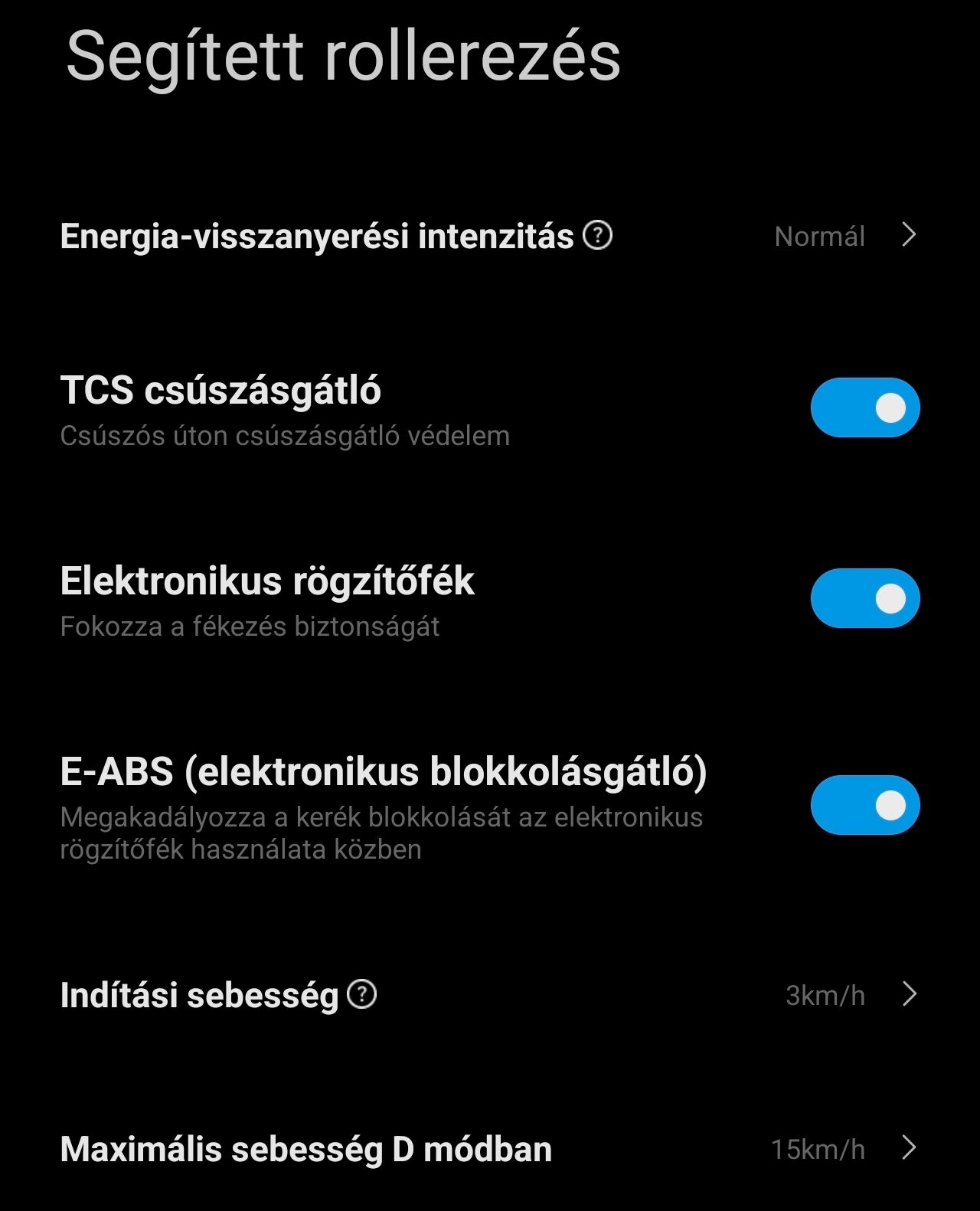
Task: Show help for Indítási sebesség
Action: (x=361, y=994)
